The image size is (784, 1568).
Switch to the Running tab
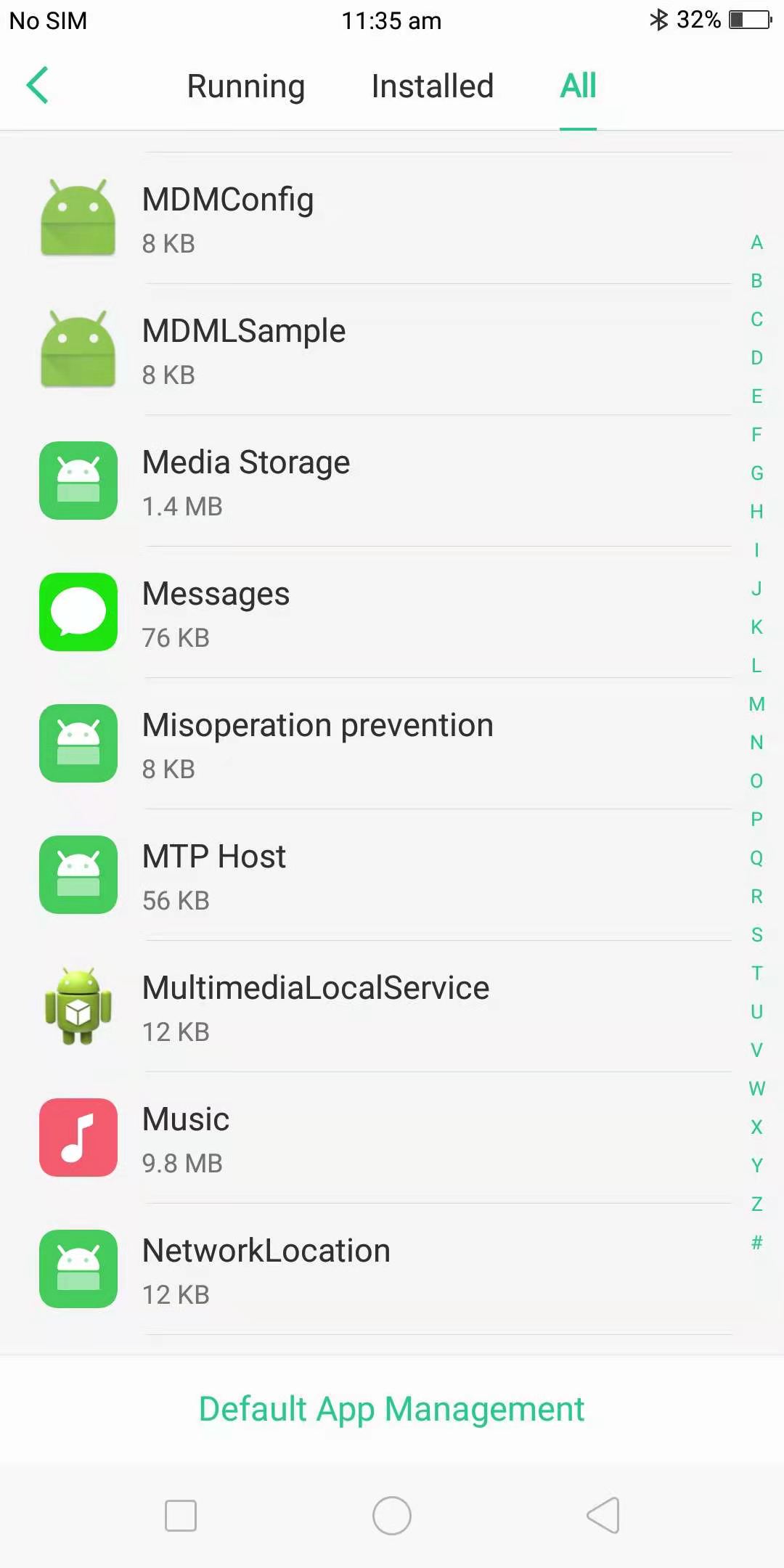pyautogui.click(x=245, y=86)
